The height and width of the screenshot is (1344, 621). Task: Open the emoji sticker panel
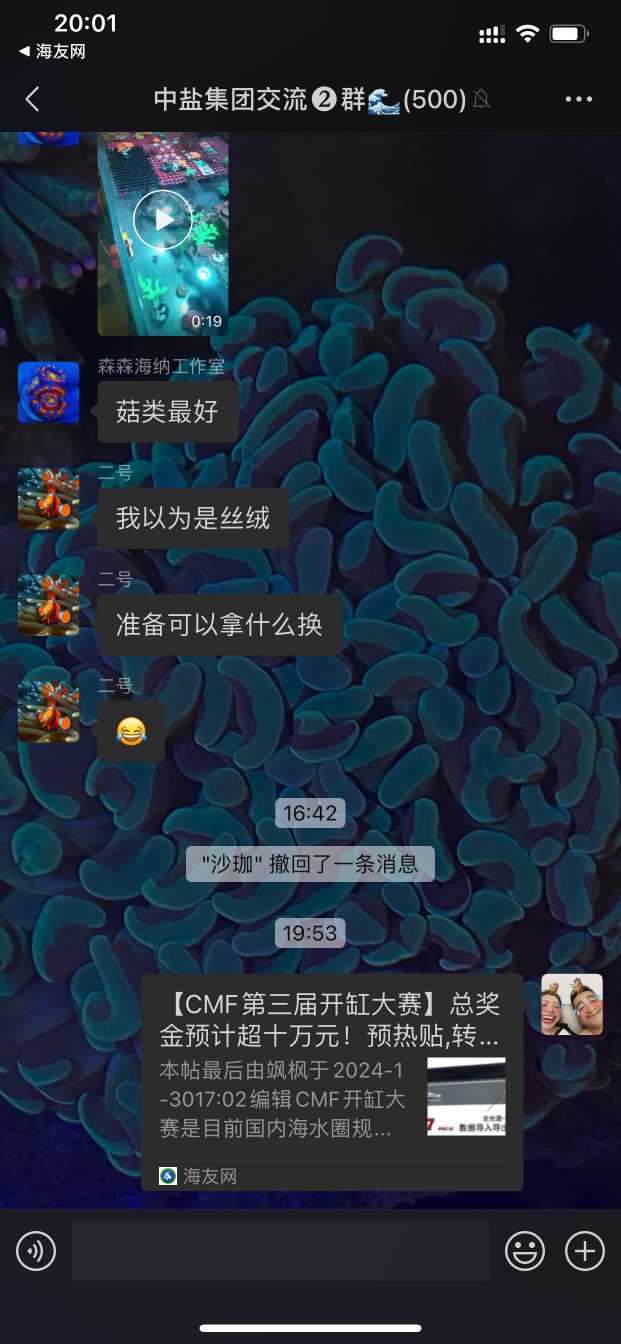pos(524,1251)
